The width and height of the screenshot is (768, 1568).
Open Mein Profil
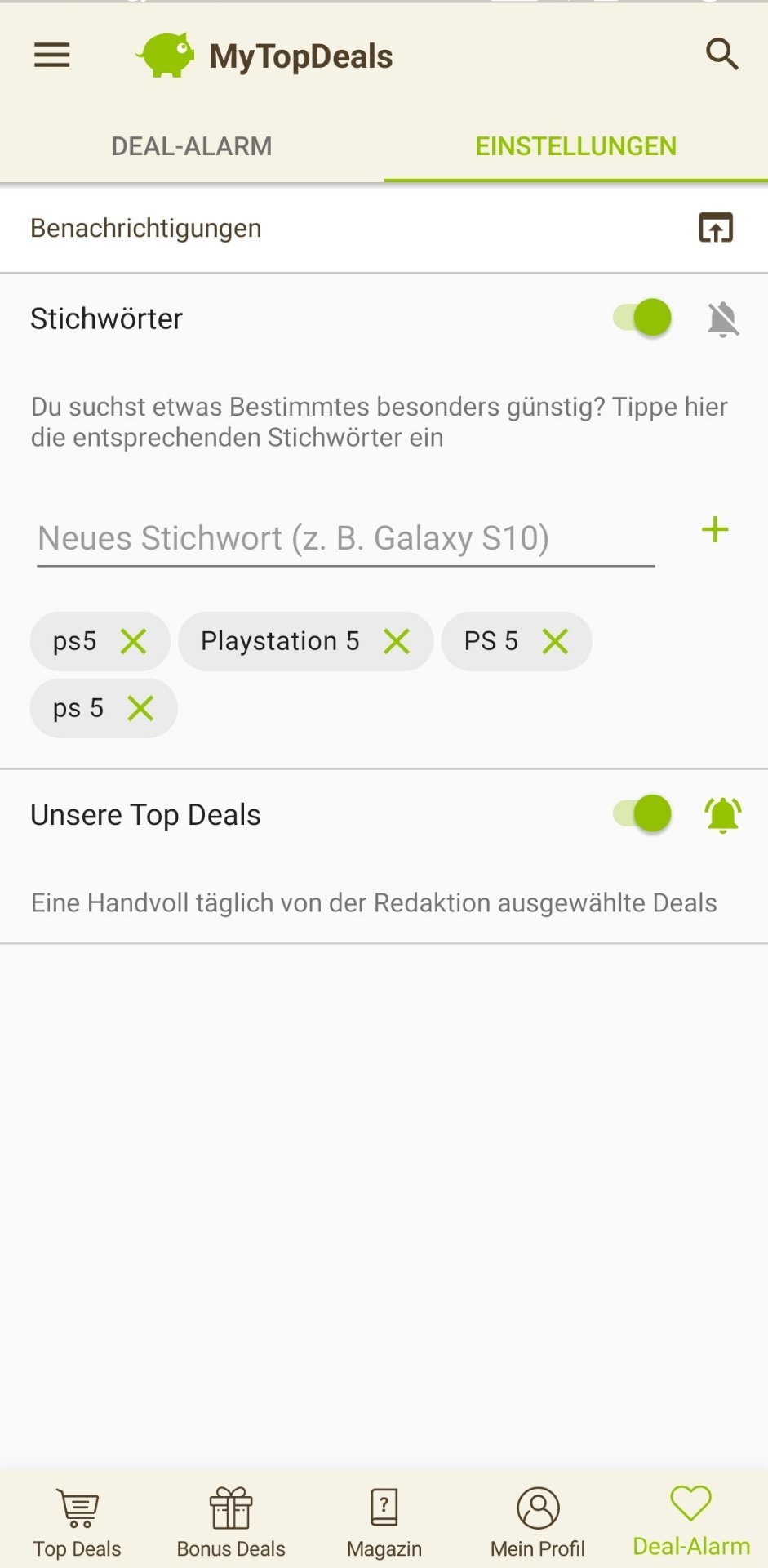(x=538, y=1522)
